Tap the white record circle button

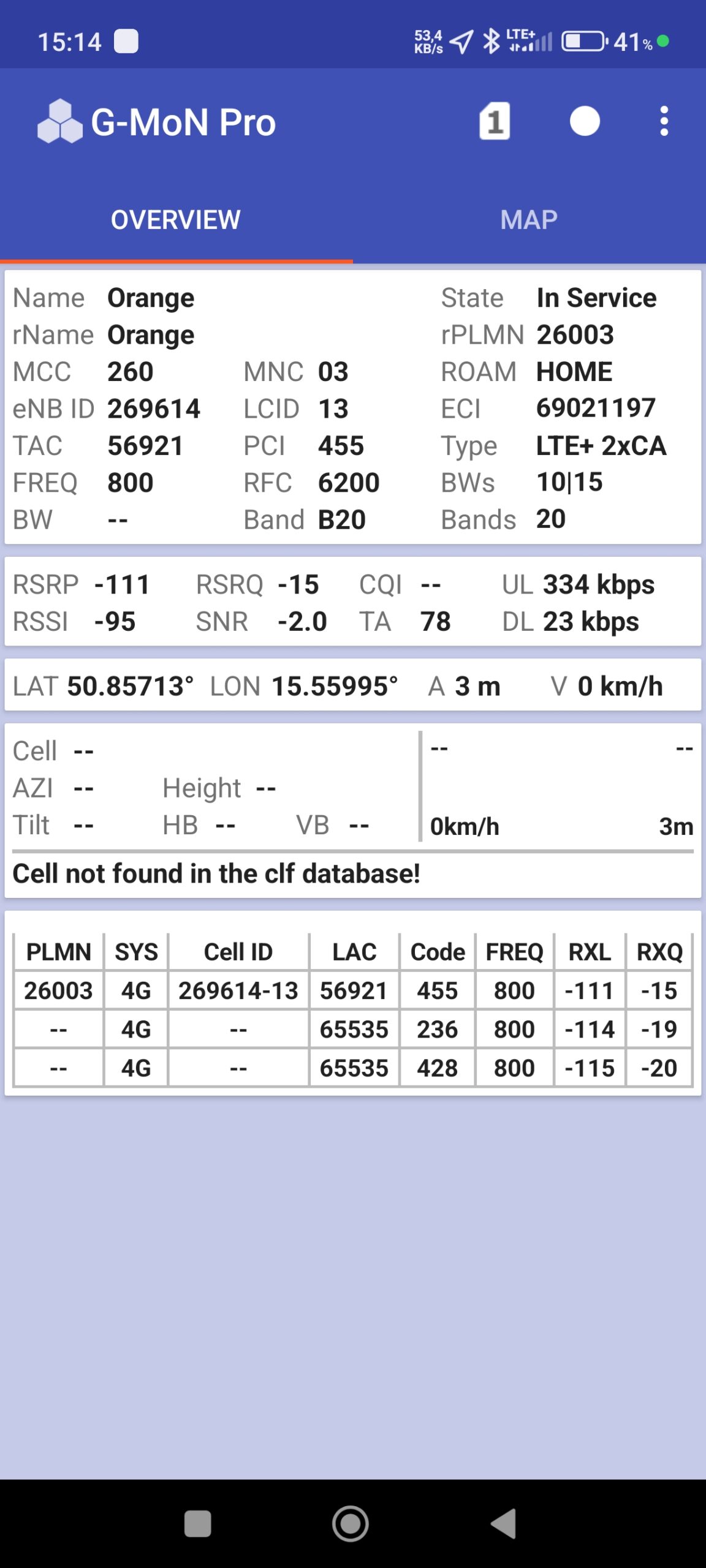click(585, 121)
